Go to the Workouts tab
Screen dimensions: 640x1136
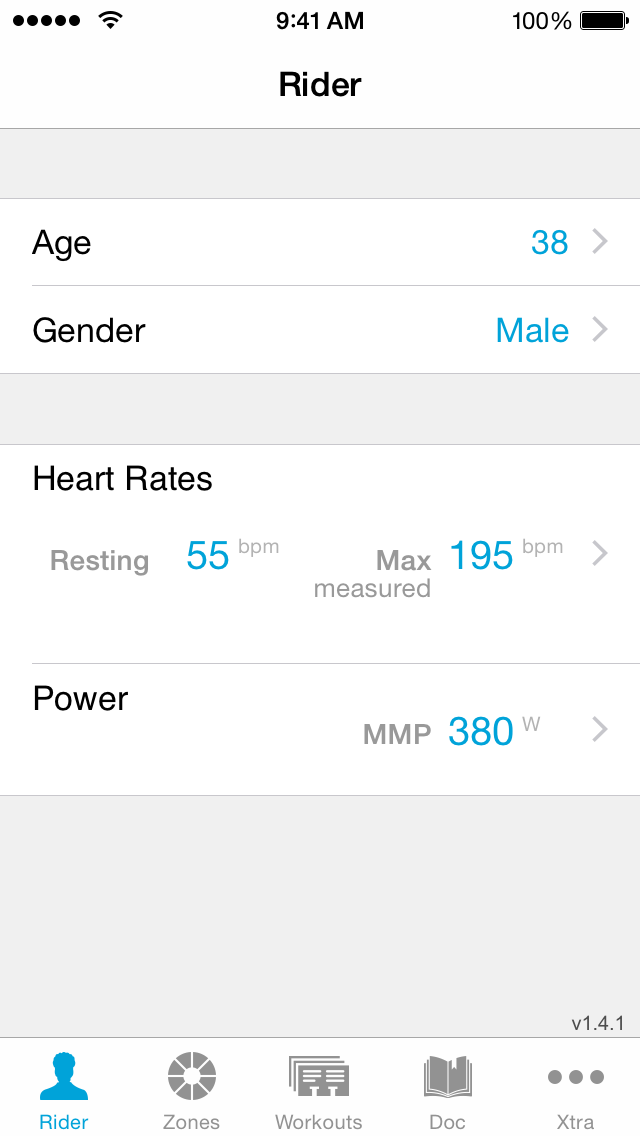click(319, 1090)
